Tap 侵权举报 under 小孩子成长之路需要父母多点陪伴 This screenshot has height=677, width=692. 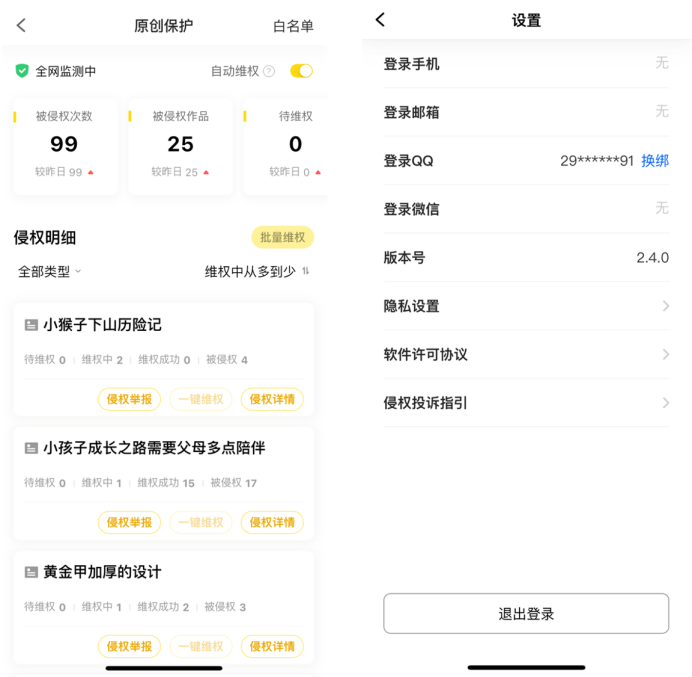[129, 522]
